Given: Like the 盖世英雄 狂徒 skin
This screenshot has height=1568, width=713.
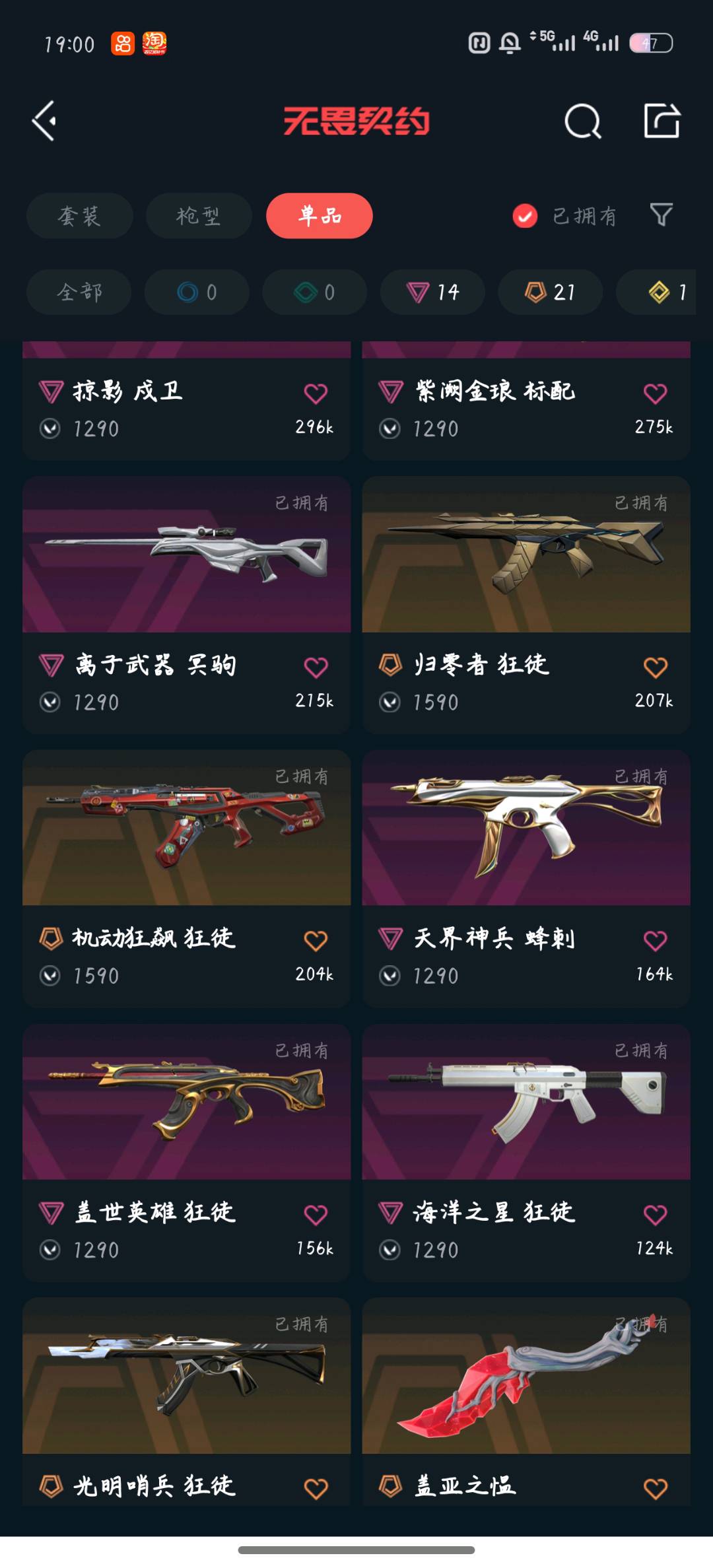Looking at the screenshot, I should [316, 1215].
